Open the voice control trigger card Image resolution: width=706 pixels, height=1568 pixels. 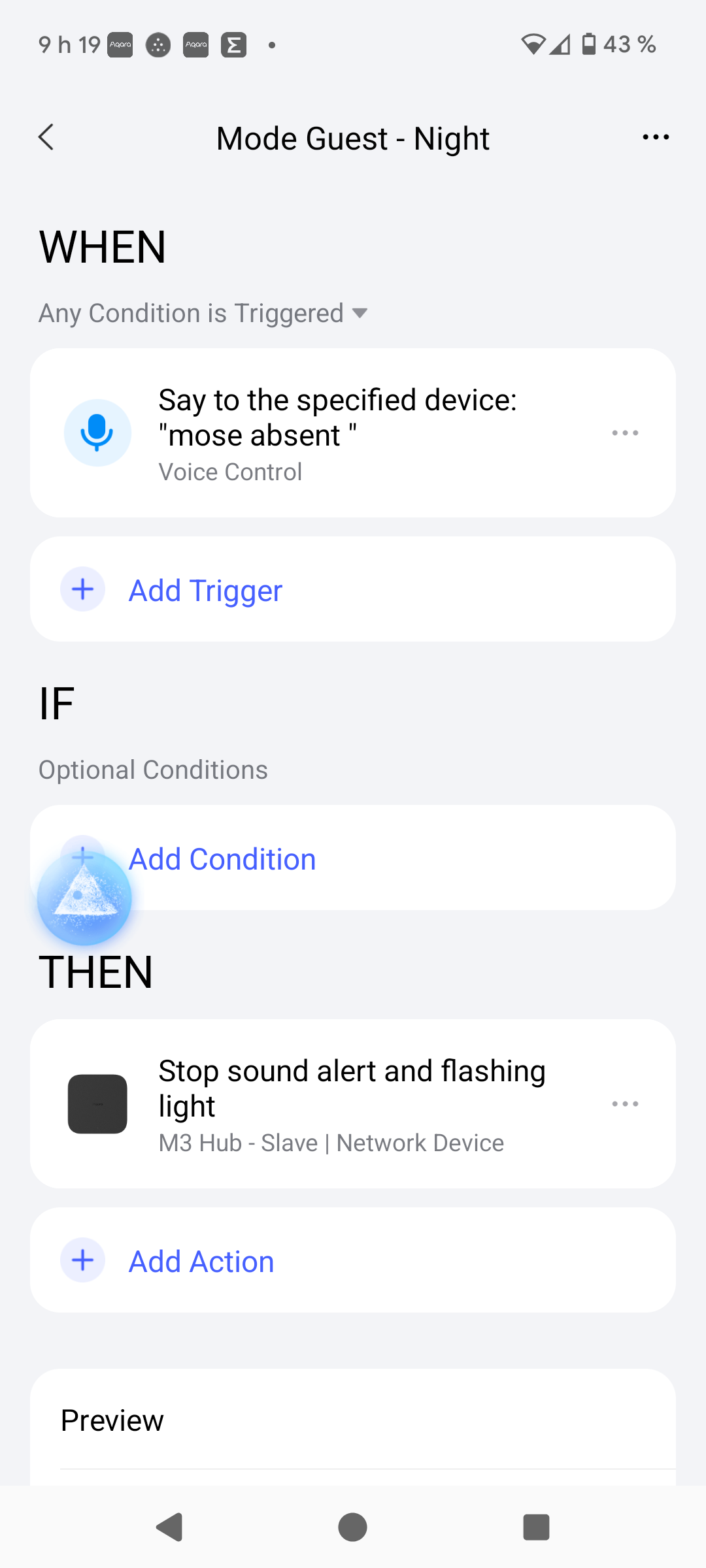coord(353,433)
